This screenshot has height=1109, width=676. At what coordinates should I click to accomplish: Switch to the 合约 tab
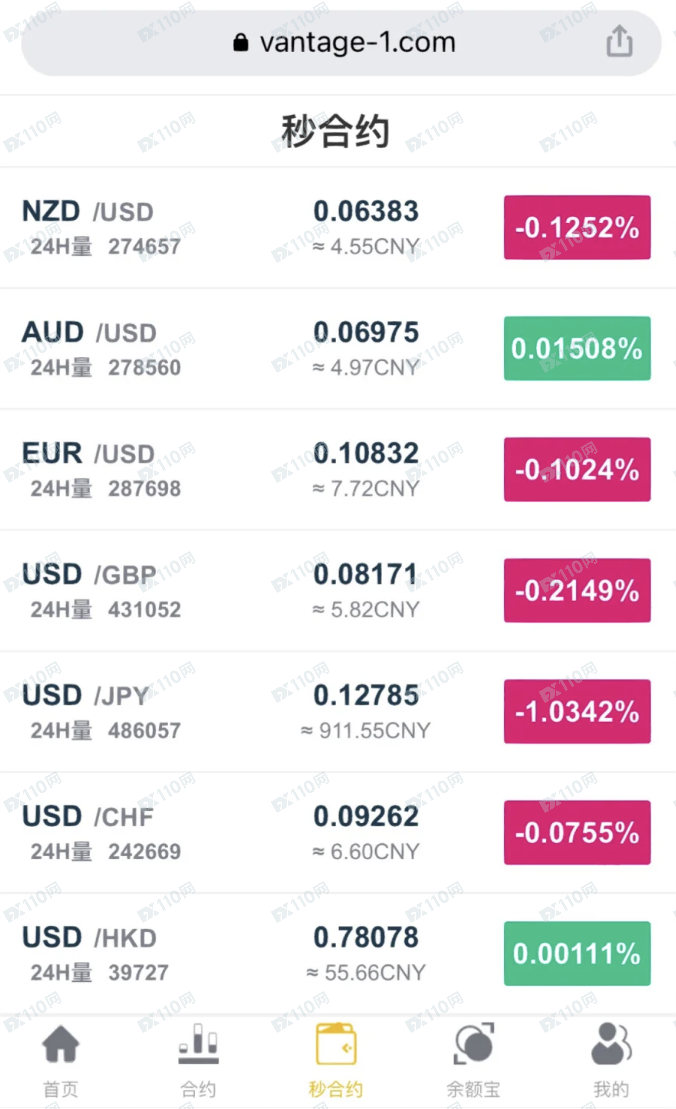(x=198, y=1059)
